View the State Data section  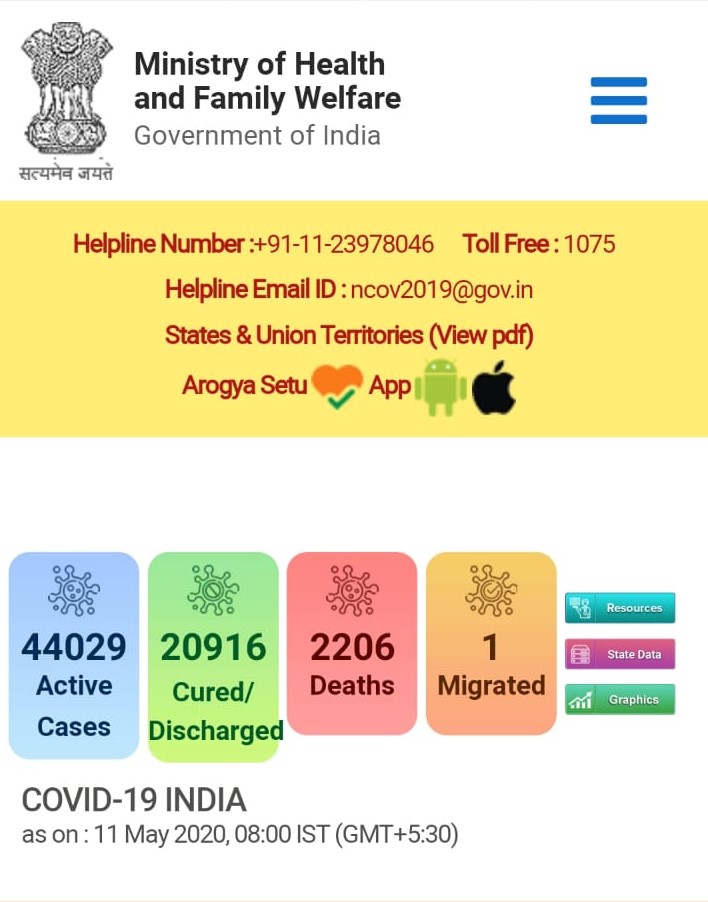pyautogui.click(x=620, y=654)
